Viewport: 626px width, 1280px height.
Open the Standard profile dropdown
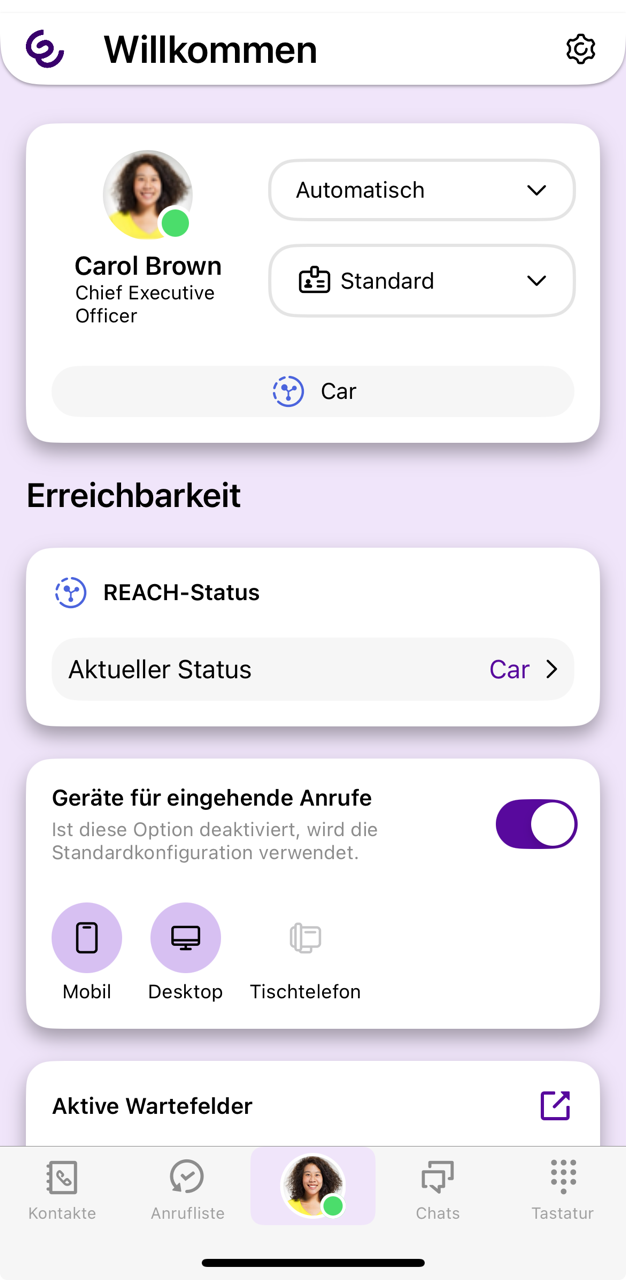(421, 281)
